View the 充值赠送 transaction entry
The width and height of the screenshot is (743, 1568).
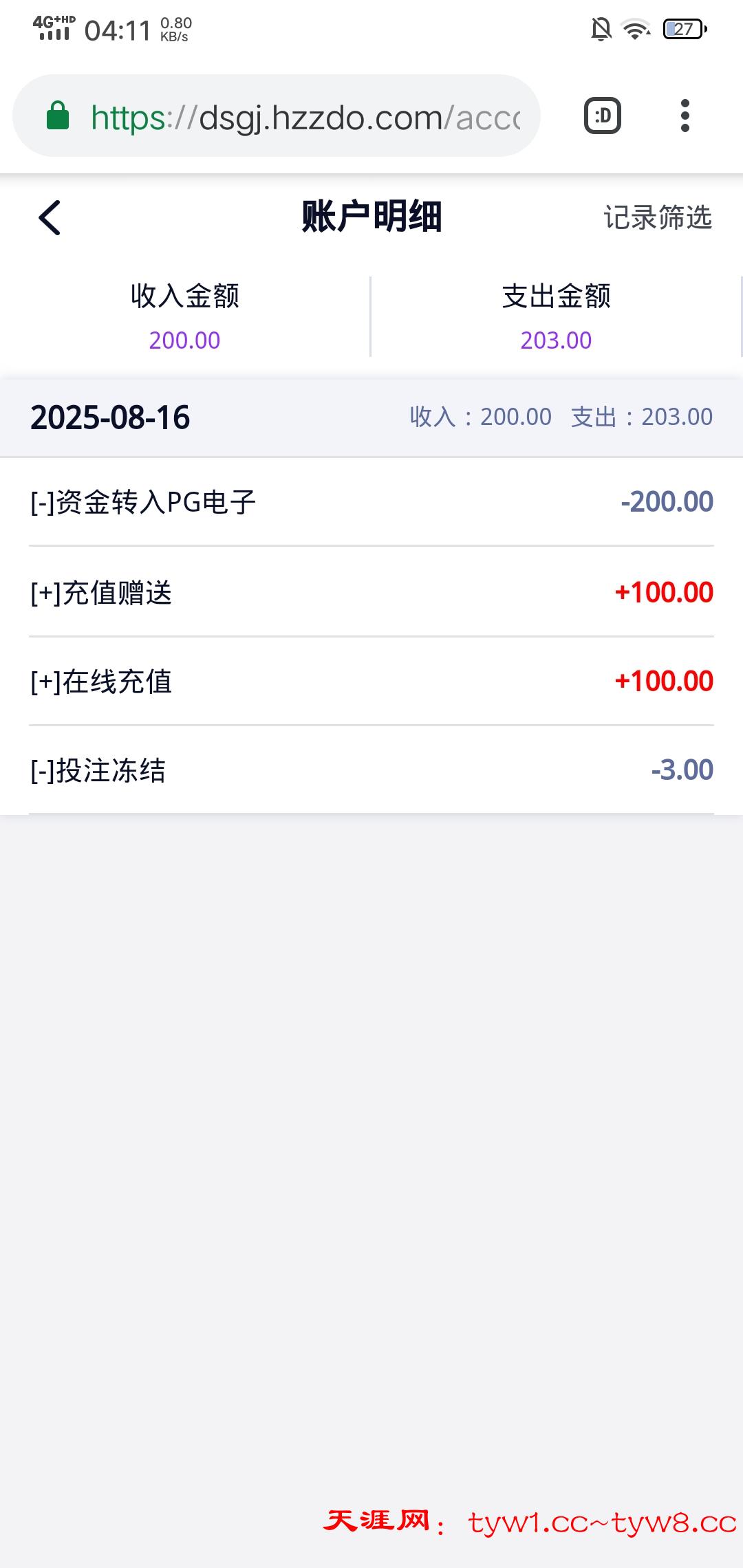click(371, 592)
